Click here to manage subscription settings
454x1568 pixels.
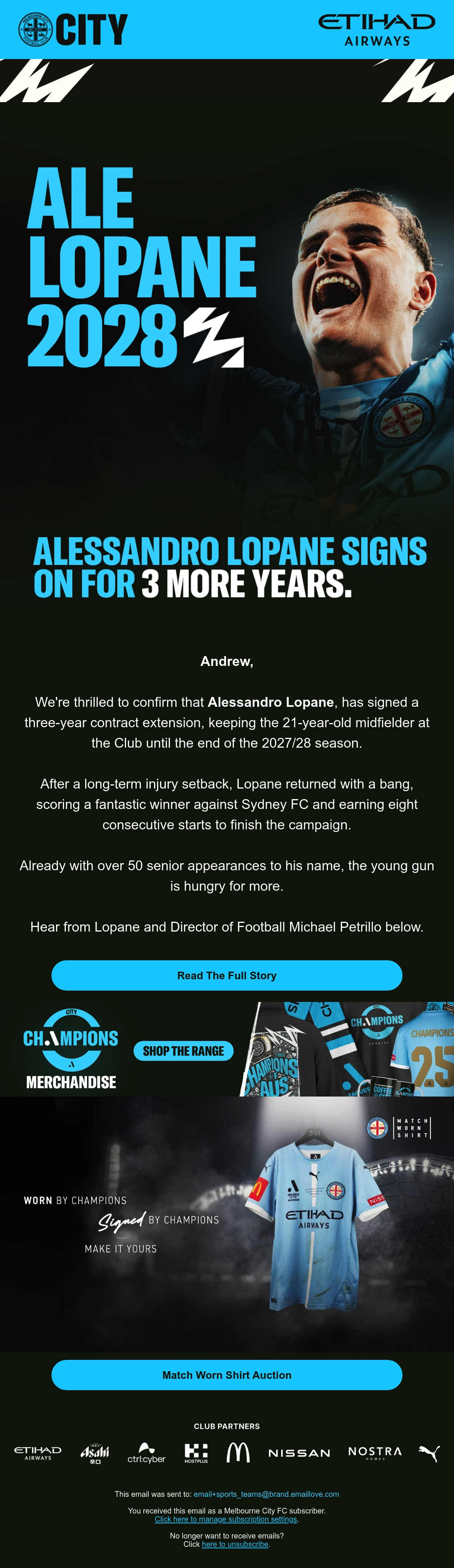(226, 1519)
